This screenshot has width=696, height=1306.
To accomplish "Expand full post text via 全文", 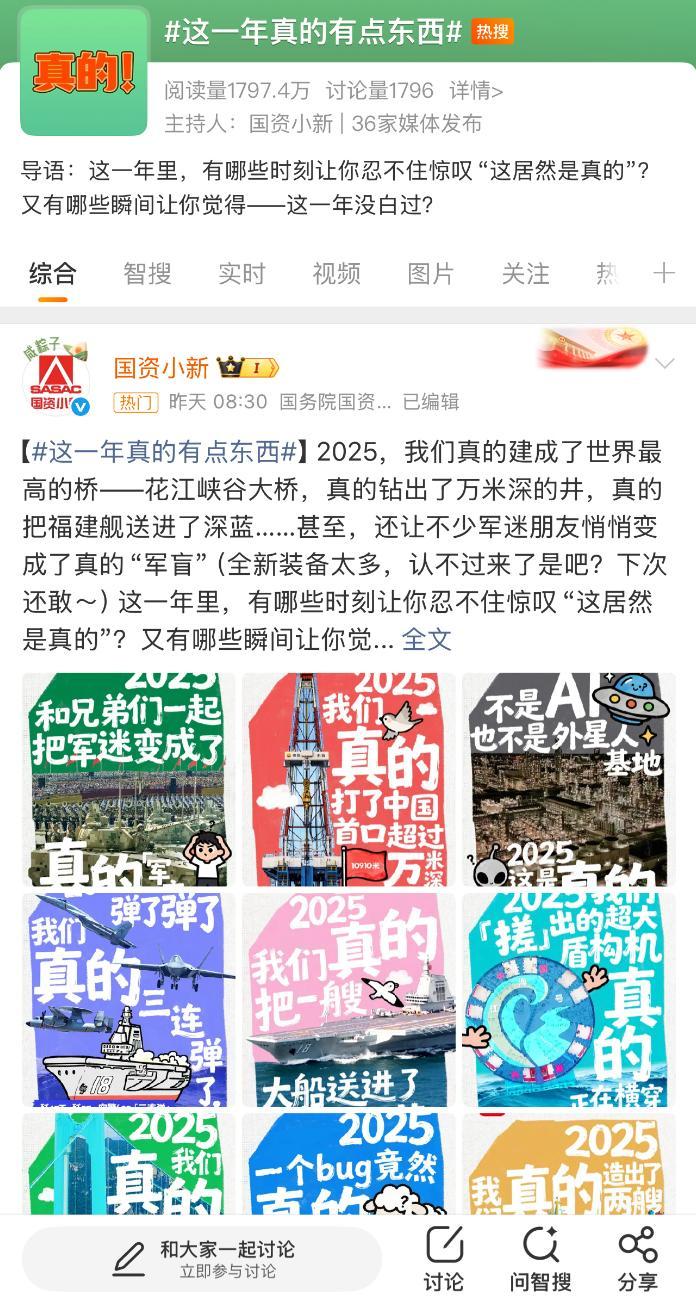I will click(427, 639).
